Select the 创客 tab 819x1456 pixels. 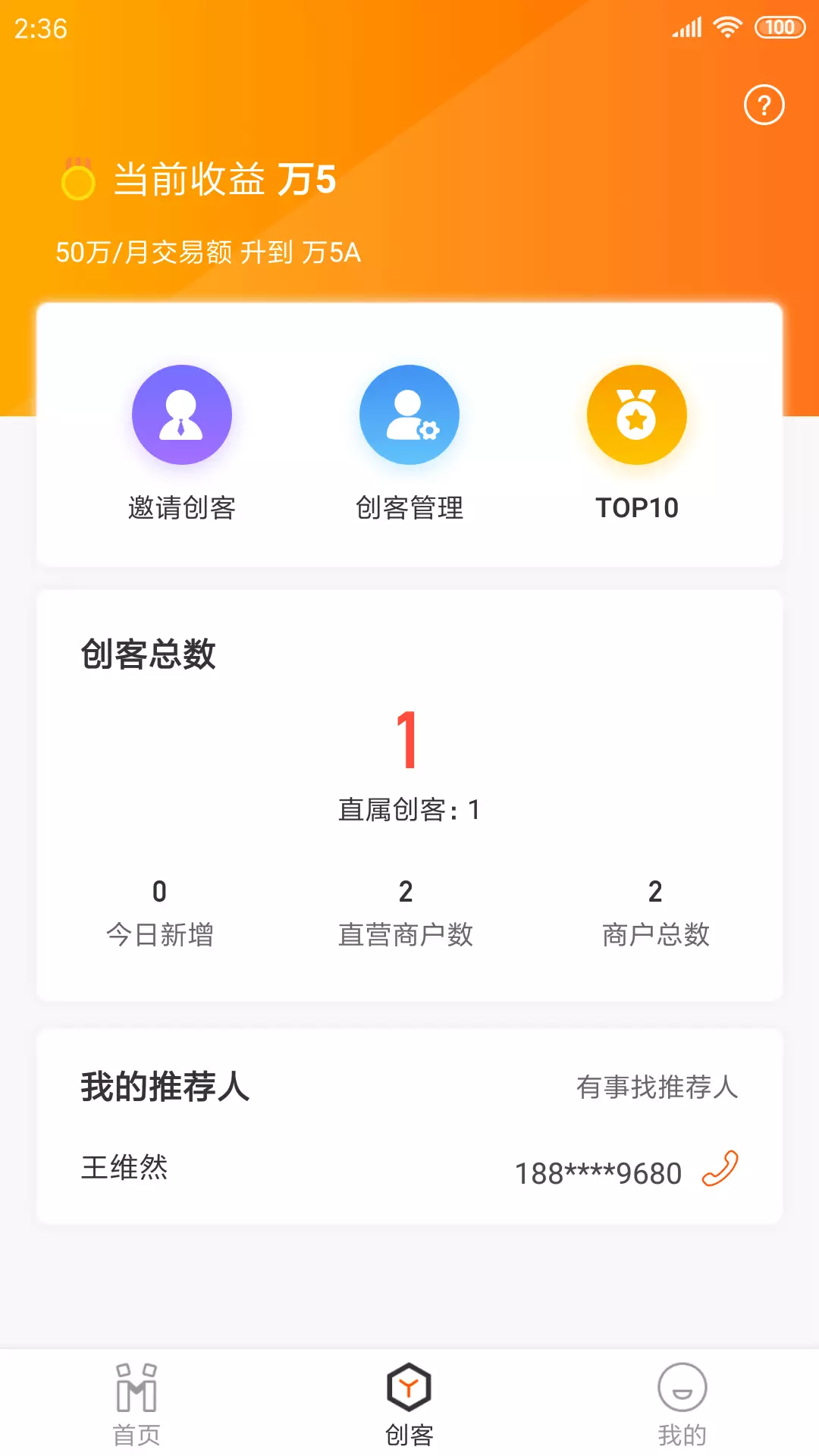point(409,1404)
